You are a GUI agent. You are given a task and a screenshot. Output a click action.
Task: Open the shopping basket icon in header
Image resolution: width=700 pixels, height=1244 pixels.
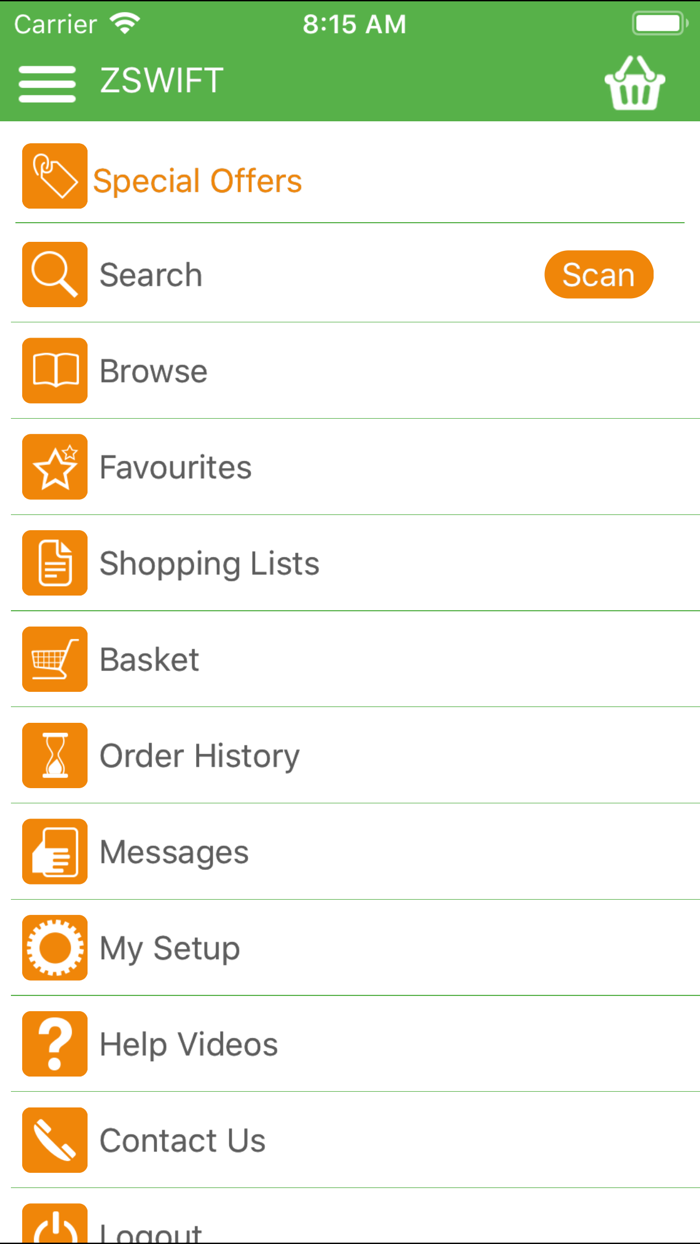point(635,83)
